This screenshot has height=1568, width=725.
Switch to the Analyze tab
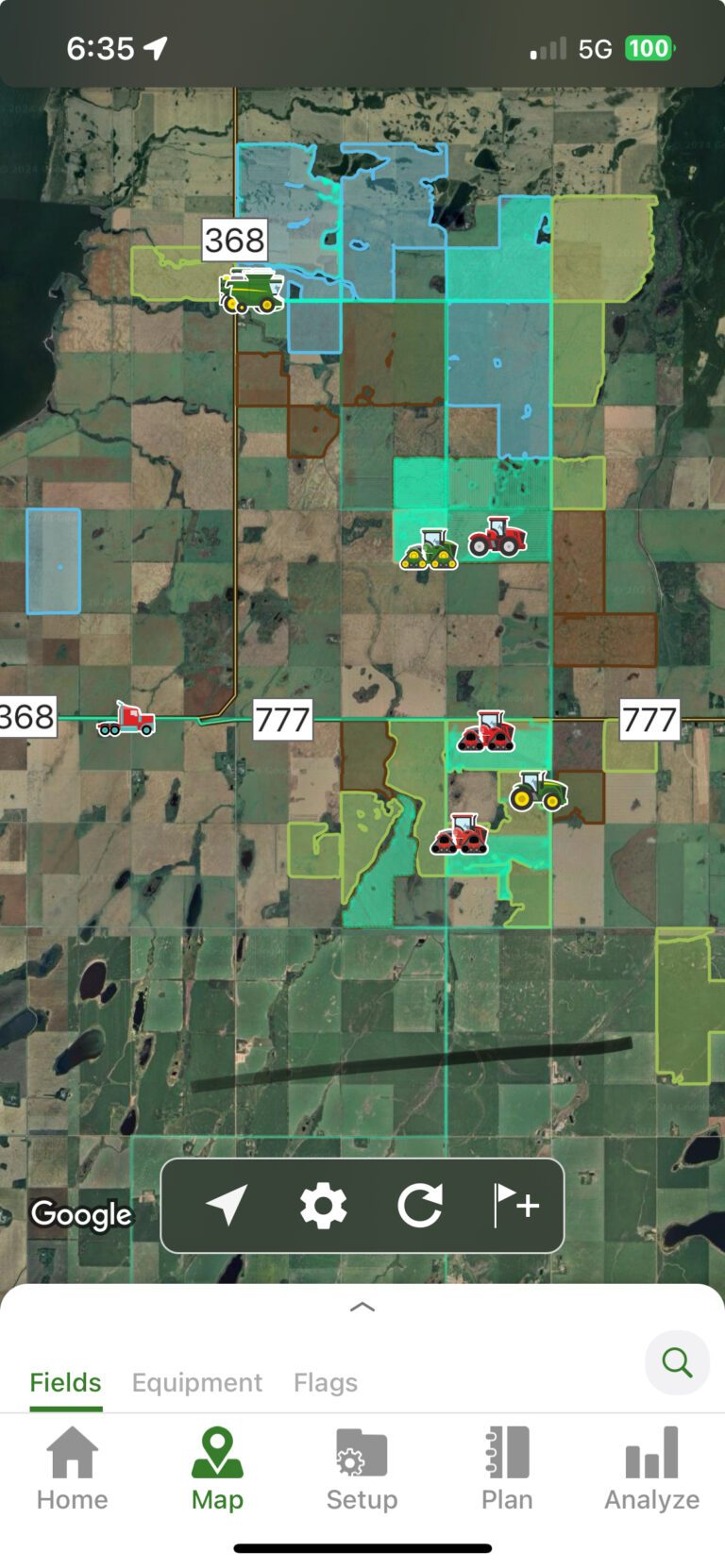tap(652, 1469)
